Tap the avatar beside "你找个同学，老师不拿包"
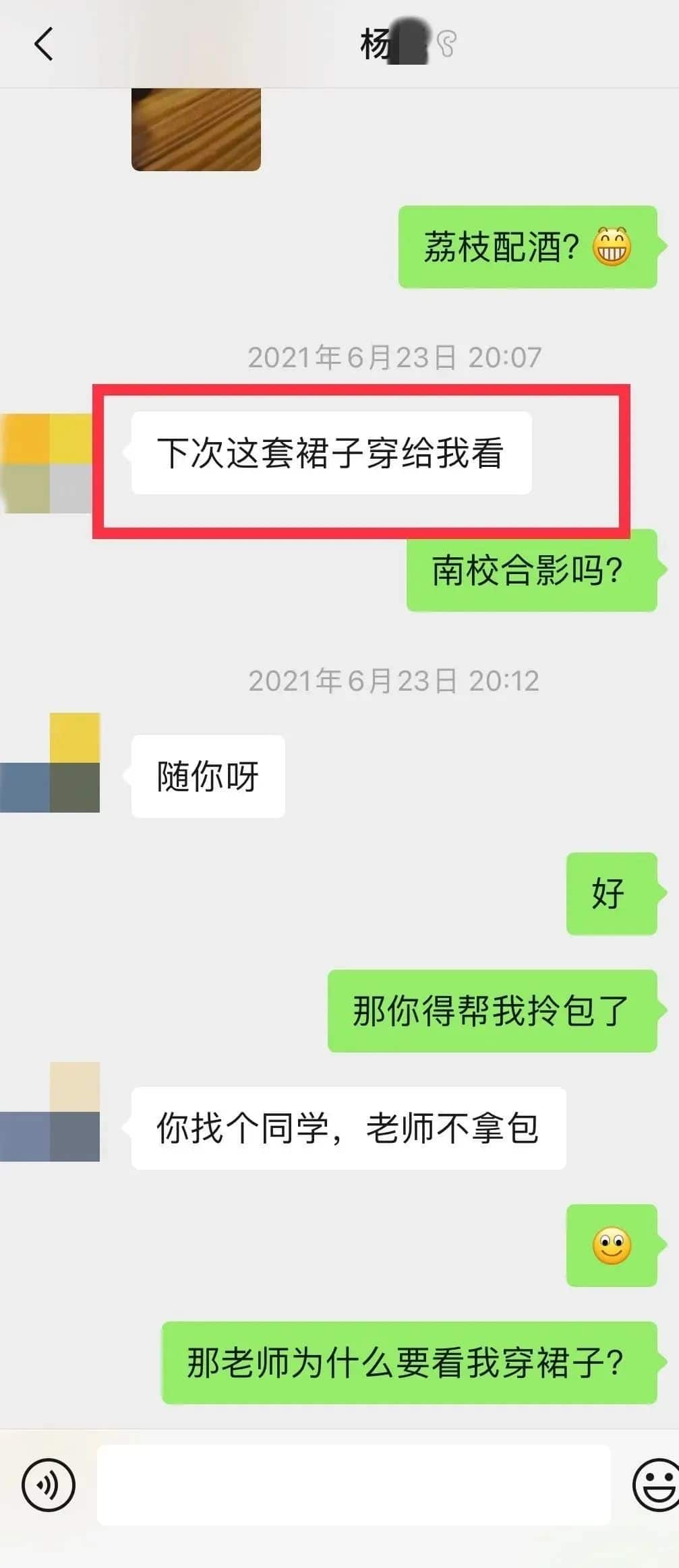 tap(51, 1111)
